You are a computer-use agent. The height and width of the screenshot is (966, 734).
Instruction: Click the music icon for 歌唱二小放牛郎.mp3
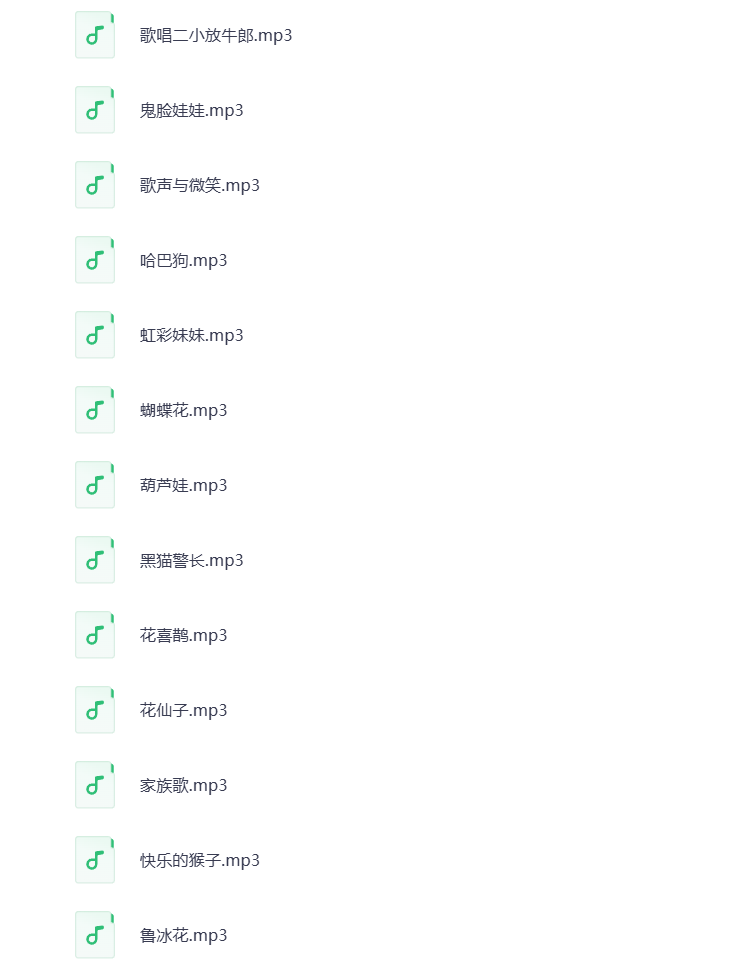pyautogui.click(x=94, y=35)
